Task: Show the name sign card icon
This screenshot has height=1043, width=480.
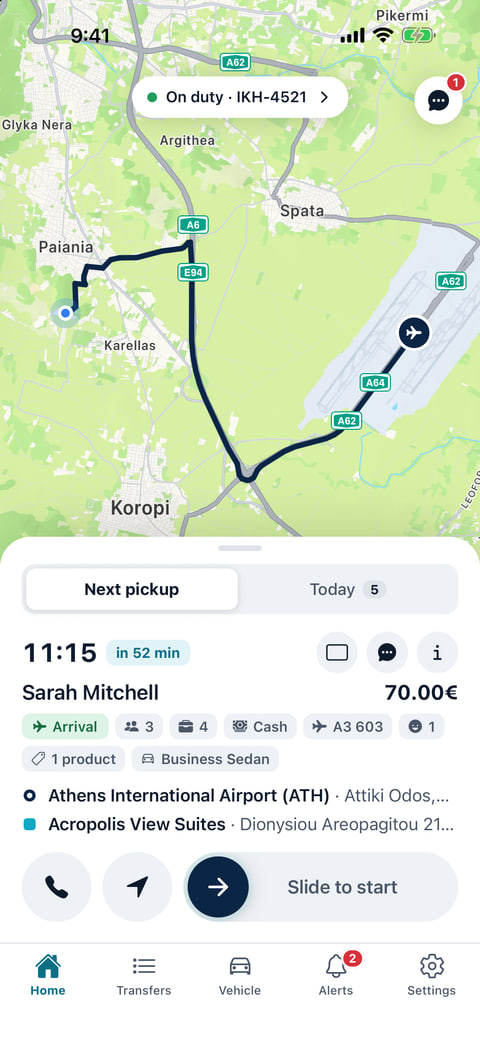Action: [x=337, y=653]
